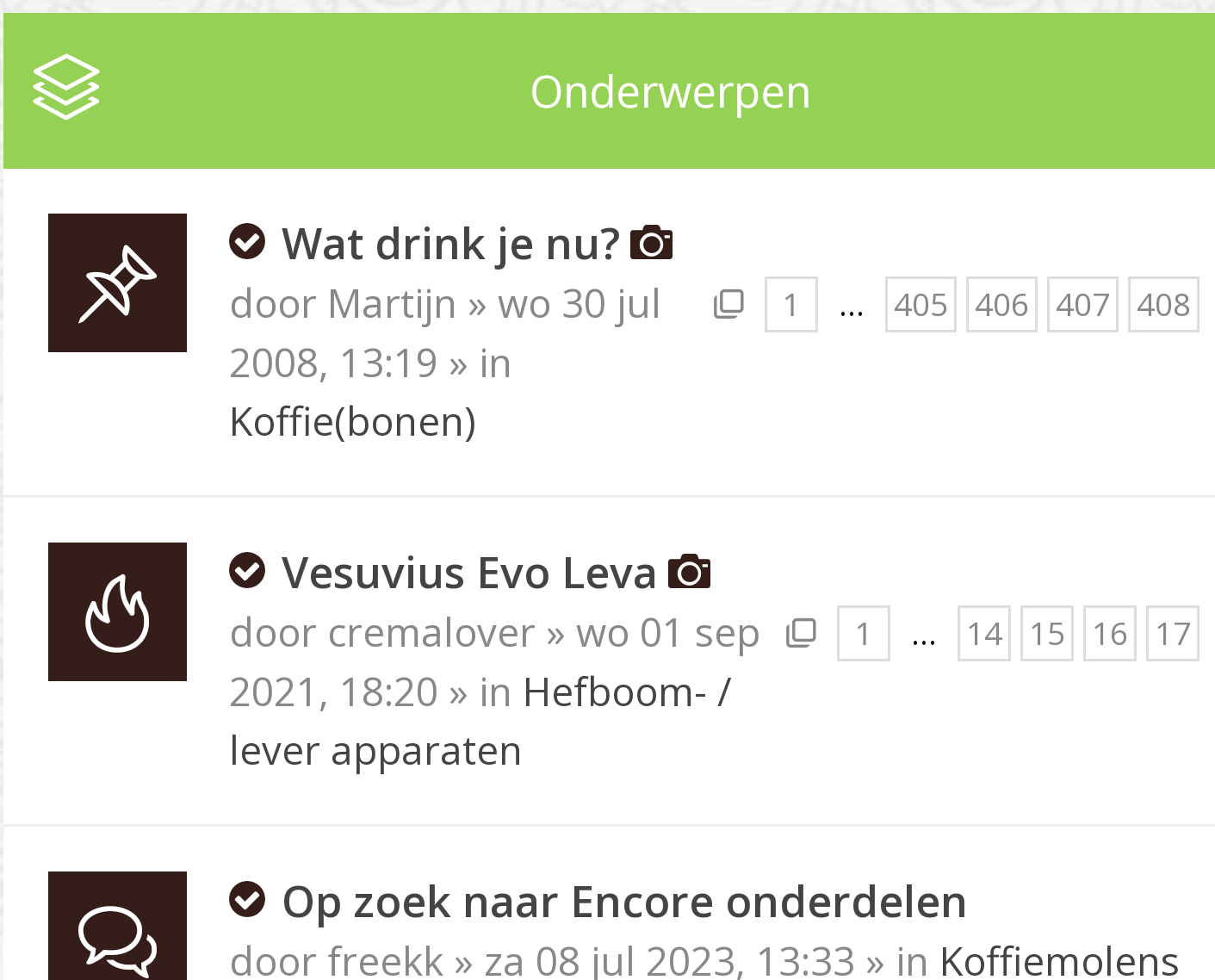Open topic 'Wat drink je nu?'
This screenshot has height=980, width=1215.
pyautogui.click(x=449, y=244)
